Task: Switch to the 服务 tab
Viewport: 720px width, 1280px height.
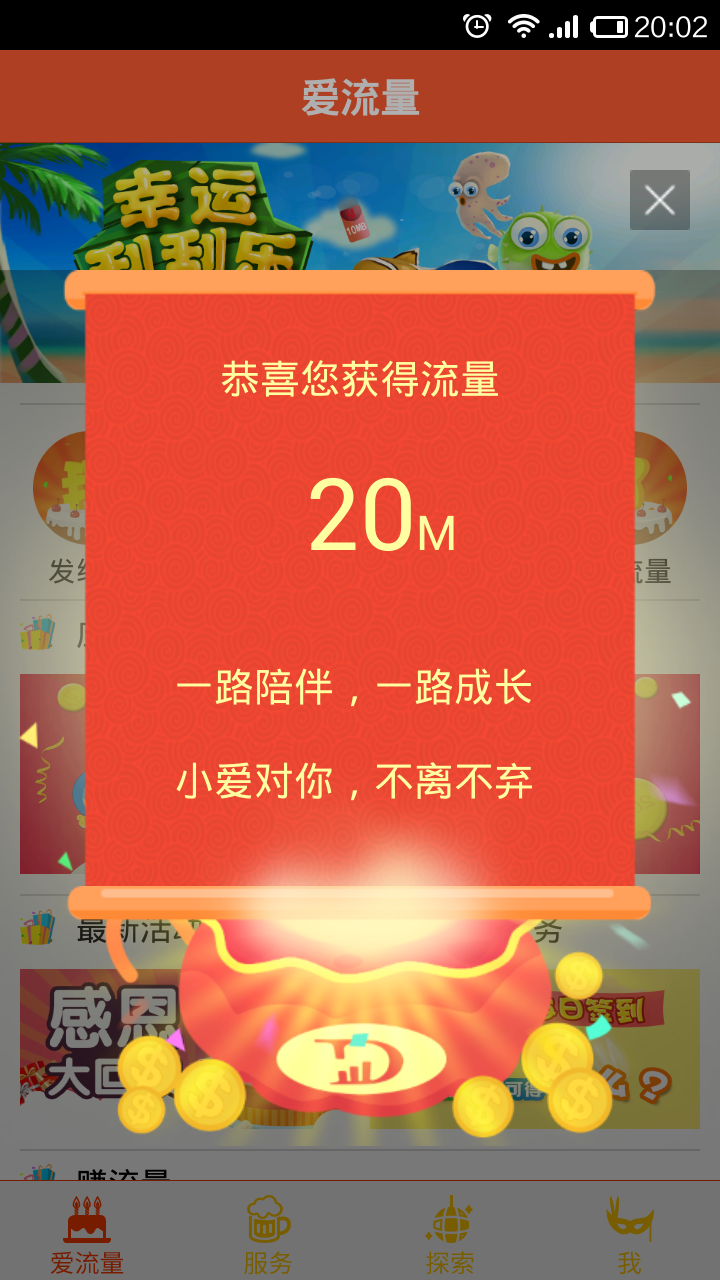Action: [268, 1232]
